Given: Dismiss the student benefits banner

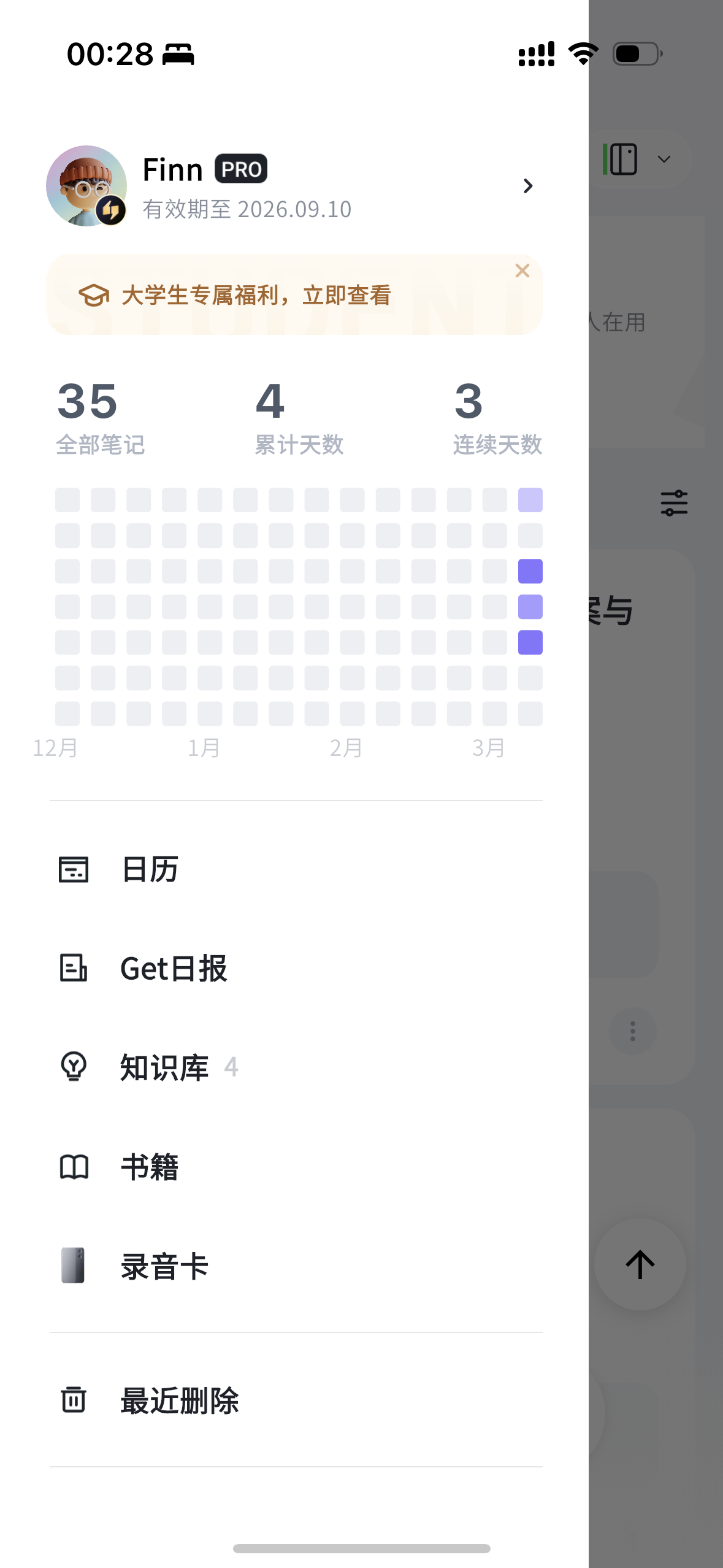Looking at the screenshot, I should point(522,271).
